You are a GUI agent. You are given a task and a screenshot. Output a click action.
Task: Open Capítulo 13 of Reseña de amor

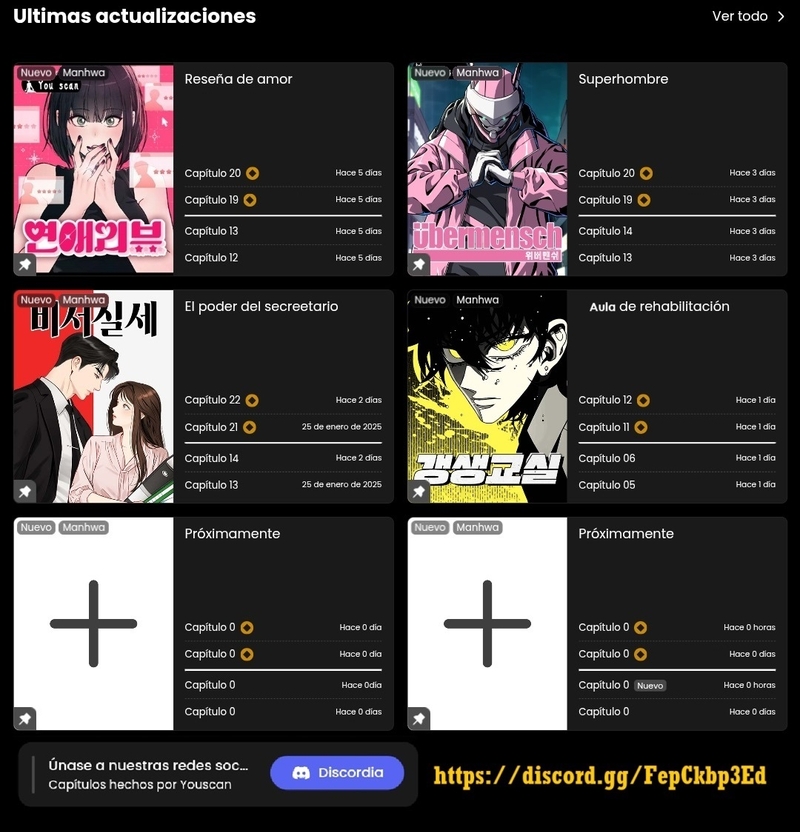212,231
